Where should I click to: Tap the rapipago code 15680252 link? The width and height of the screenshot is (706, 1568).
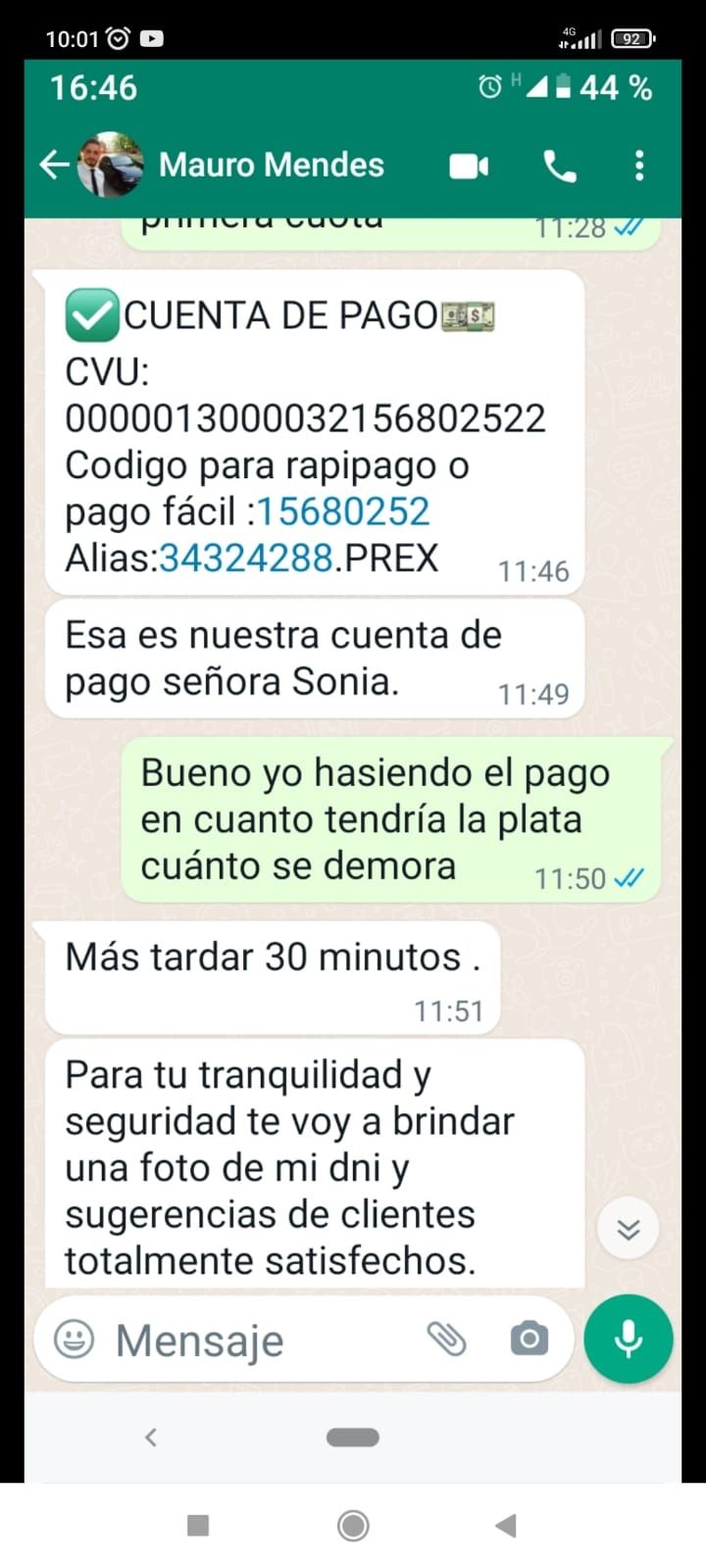[342, 512]
